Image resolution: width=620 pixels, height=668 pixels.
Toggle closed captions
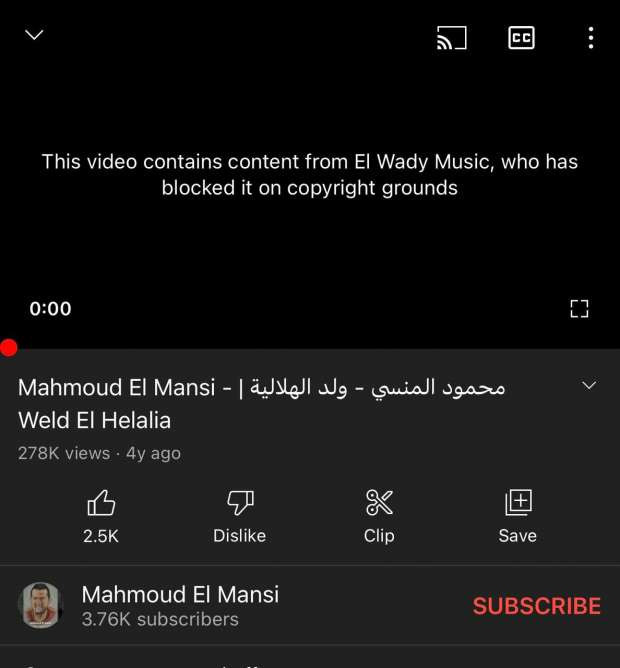point(521,38)
